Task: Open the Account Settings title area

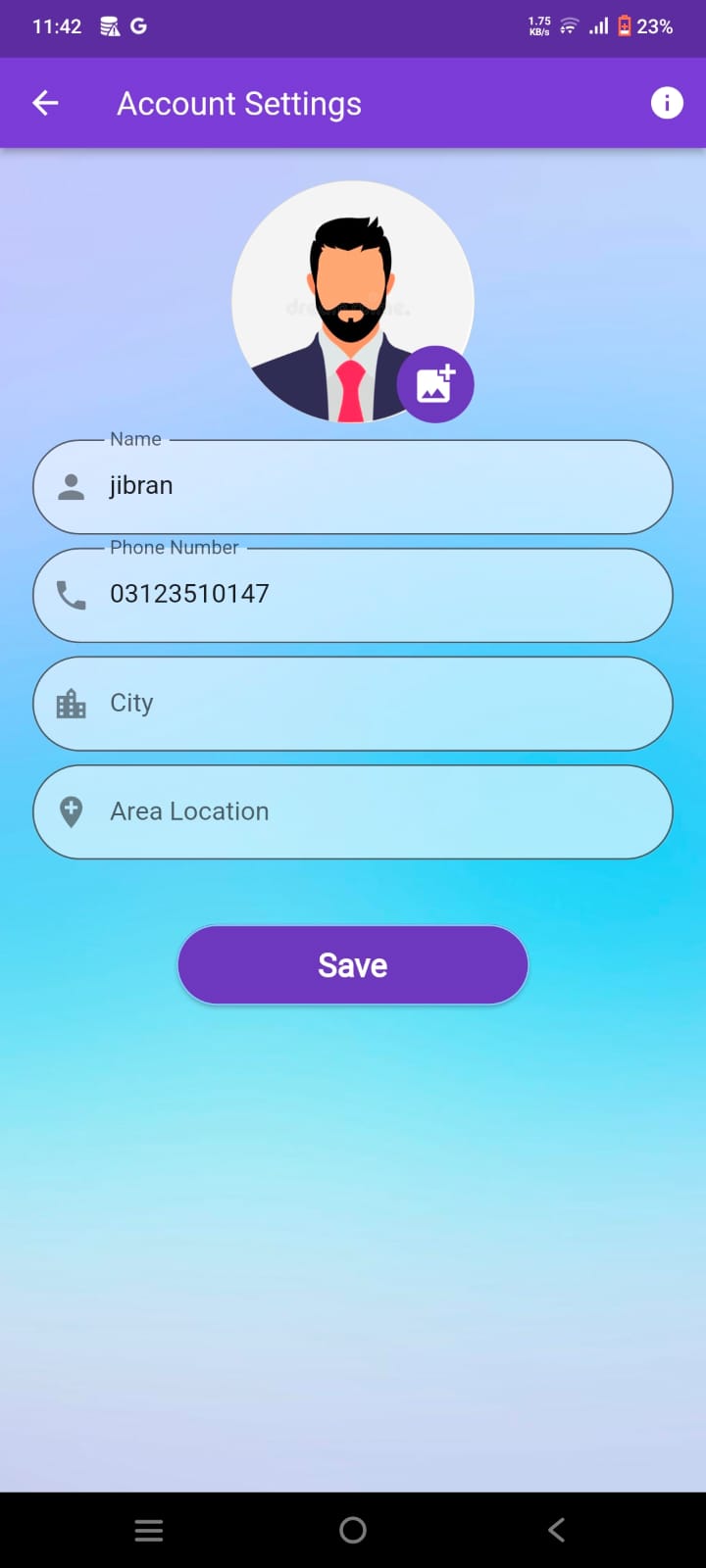Action: (239, 102)
